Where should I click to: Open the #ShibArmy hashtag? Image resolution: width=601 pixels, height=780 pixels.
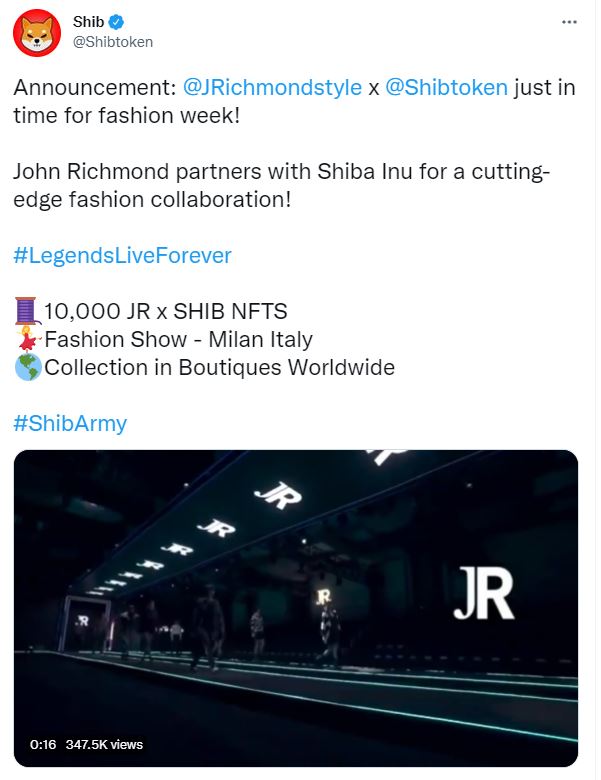tap(70, 423)
